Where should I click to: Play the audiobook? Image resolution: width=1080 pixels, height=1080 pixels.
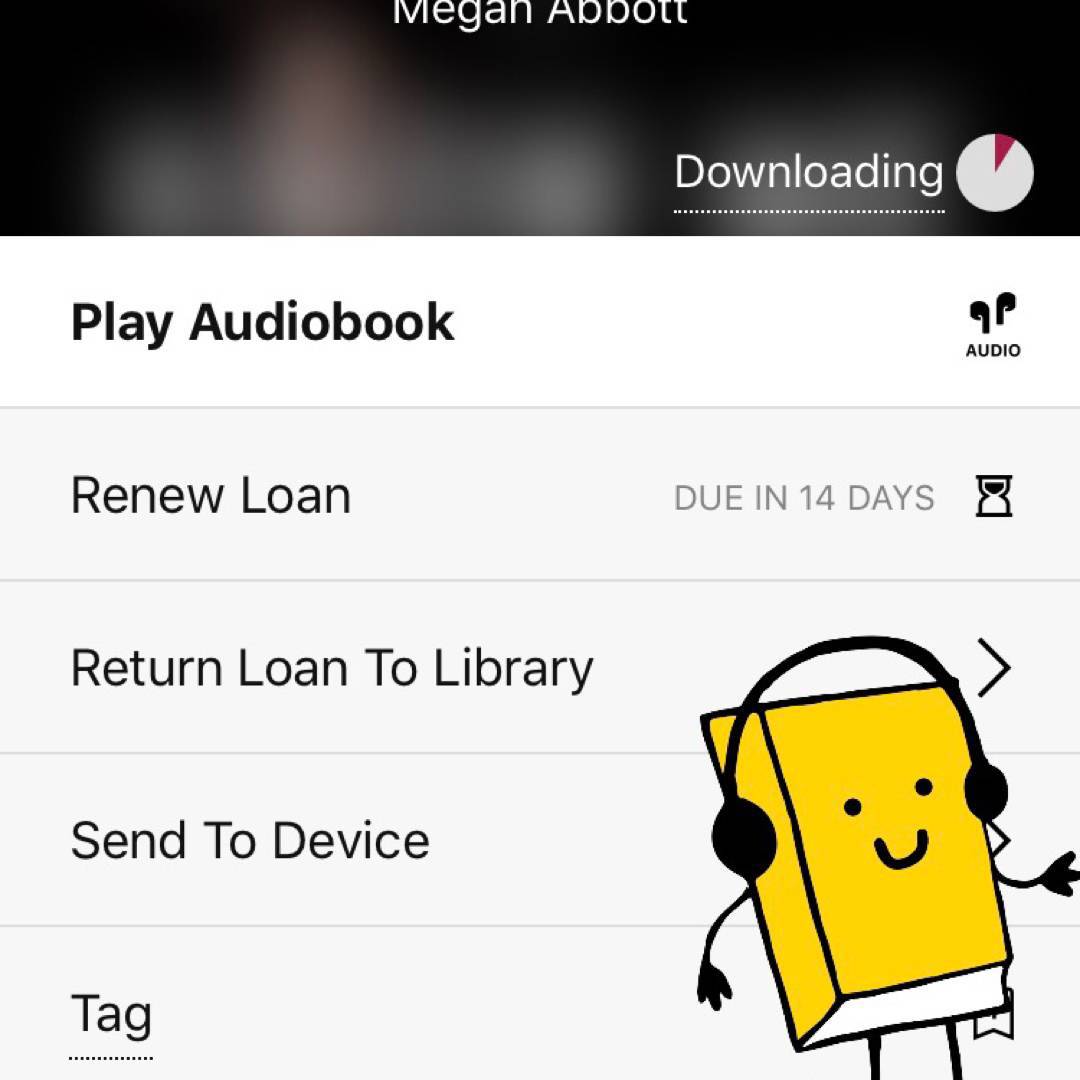pos(263,322)
